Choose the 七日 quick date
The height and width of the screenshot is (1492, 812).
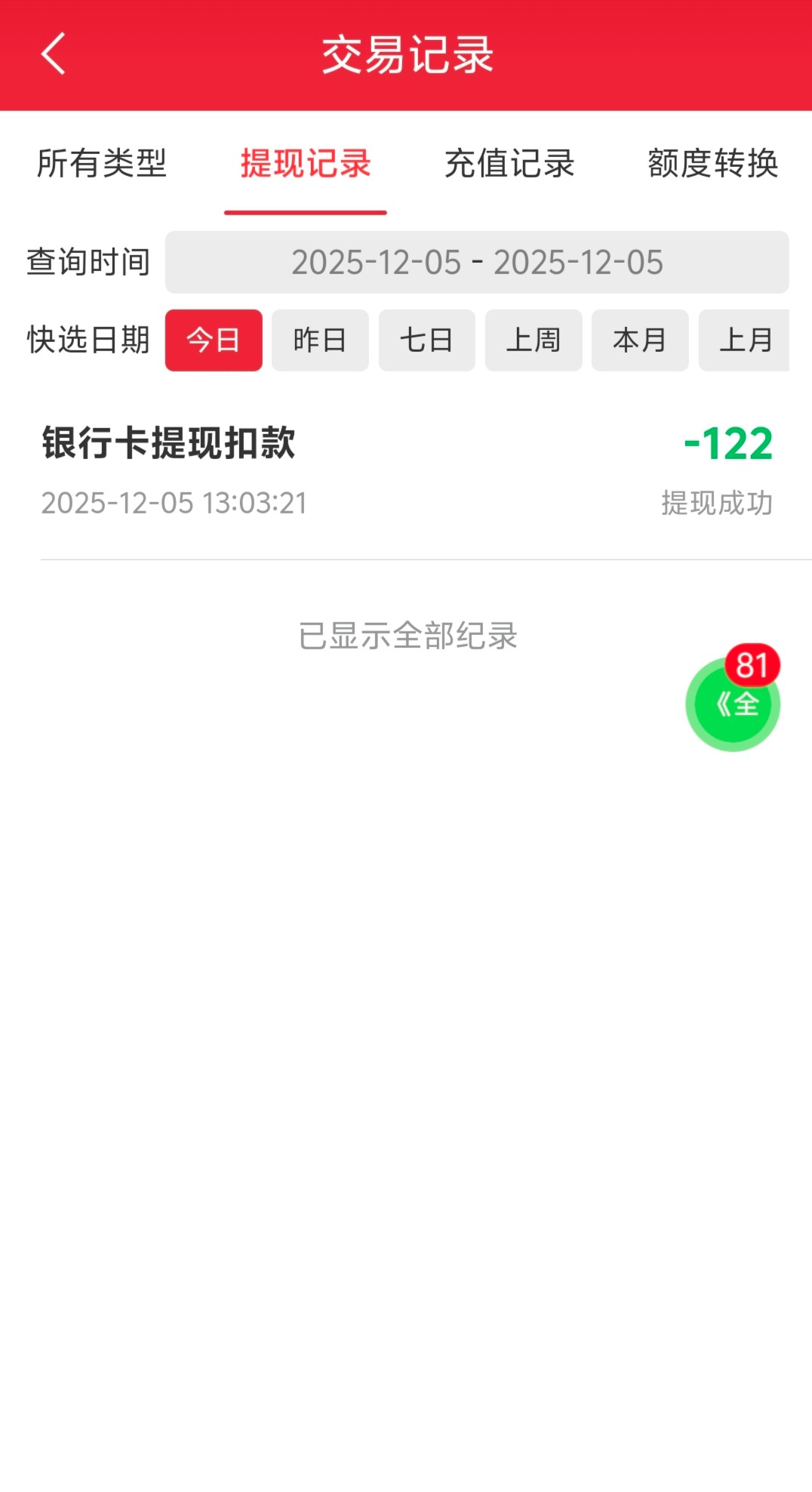point(426,340)
